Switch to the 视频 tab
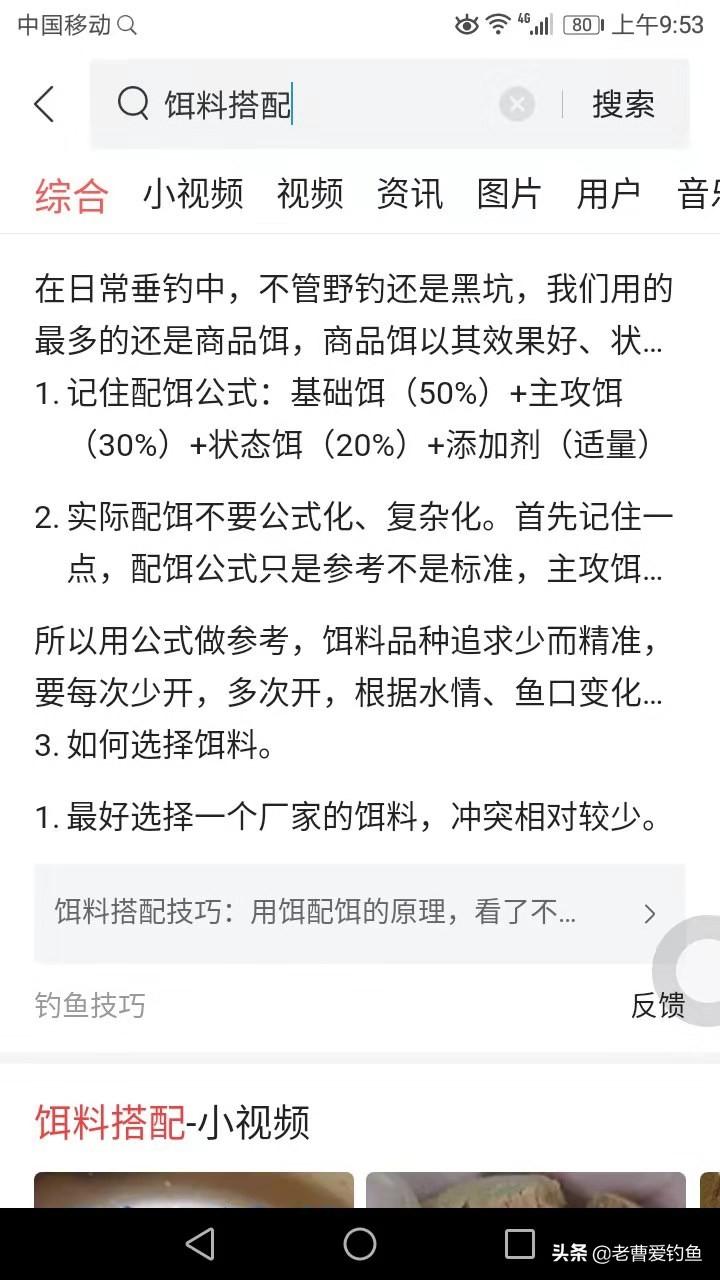The width and height of the screenshot is (720, 1280). click(310, 194)
